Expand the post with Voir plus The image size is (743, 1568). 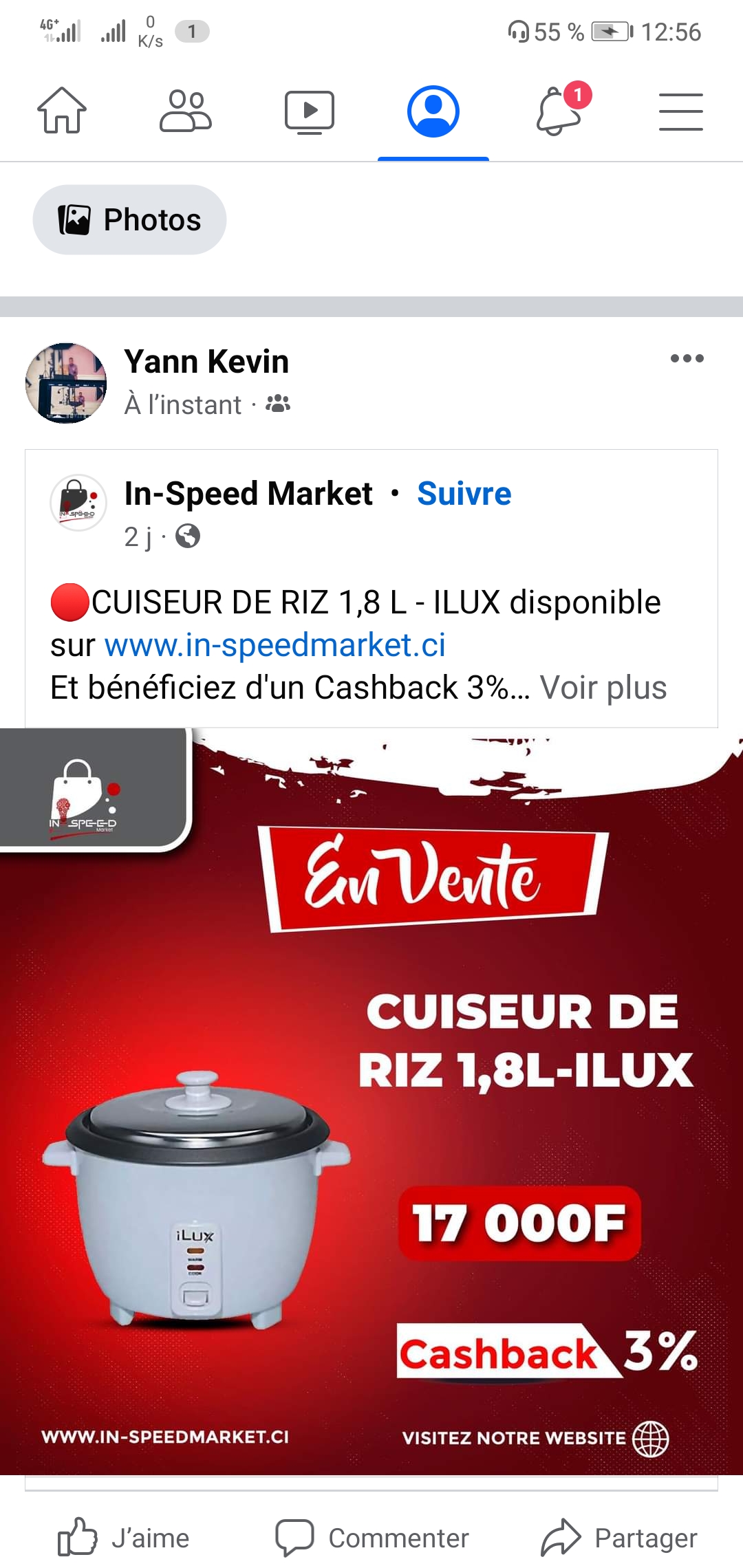click(x=603, y=688)
